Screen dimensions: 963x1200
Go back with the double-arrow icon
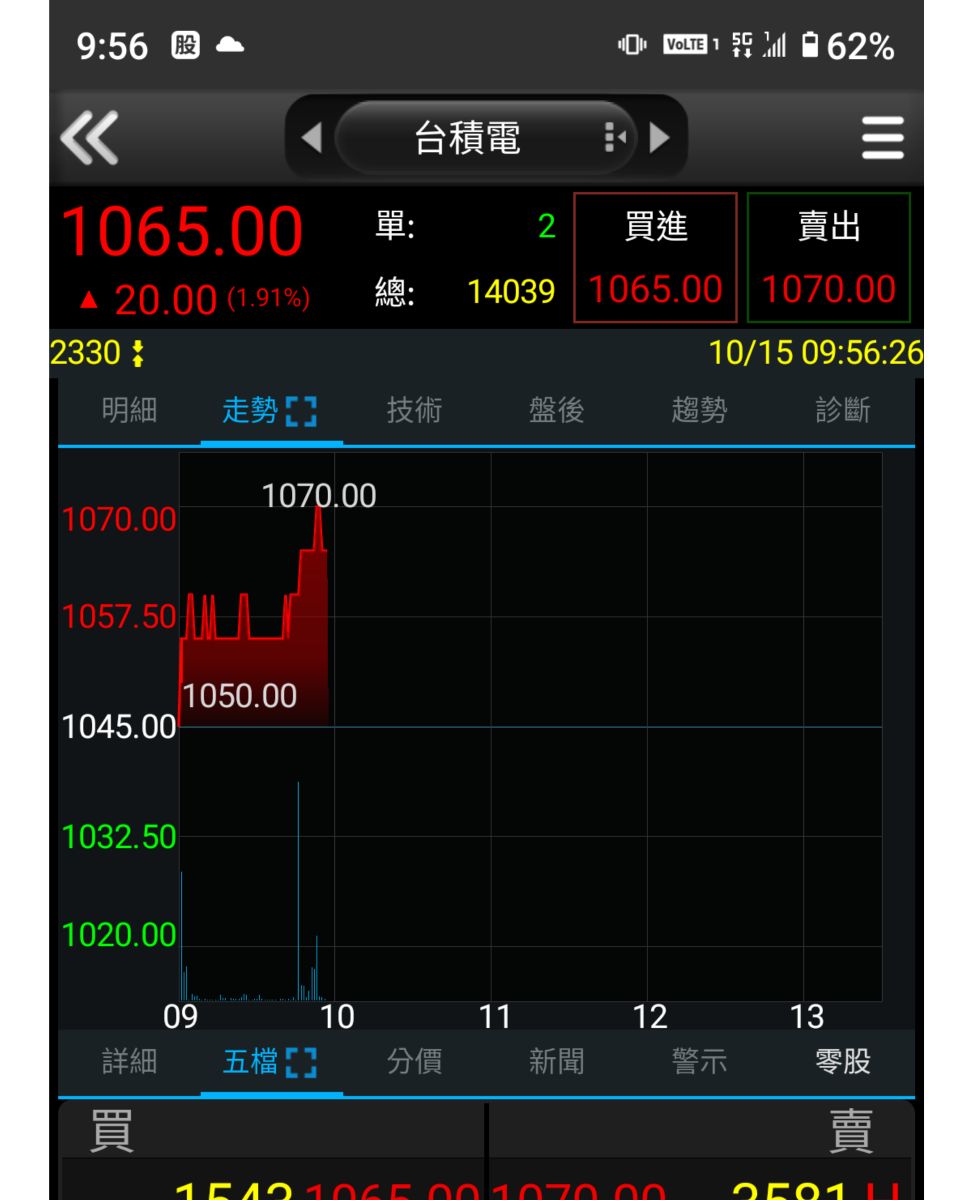click(x=90, y=137)
